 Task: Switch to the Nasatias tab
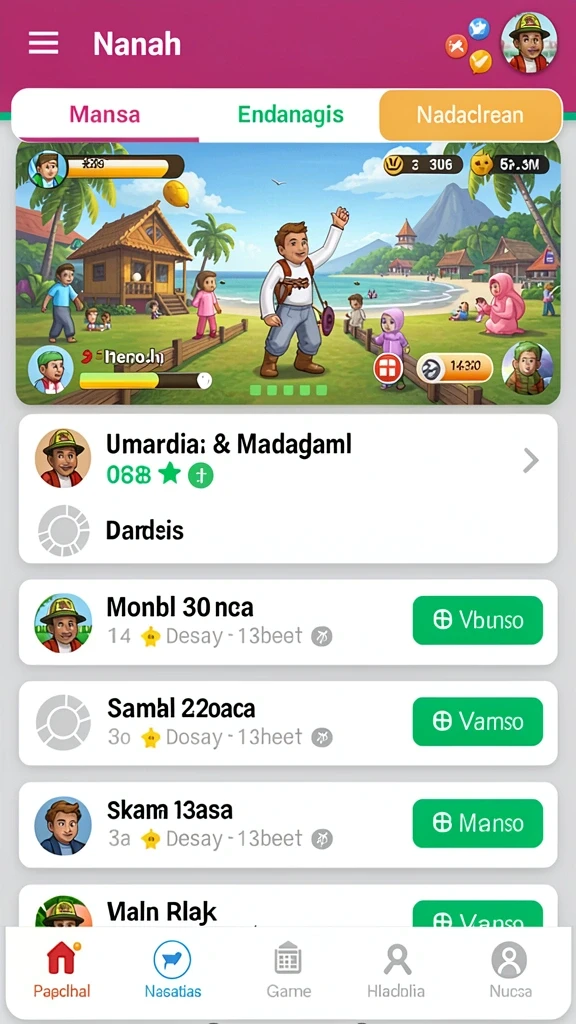[x=172, y=970]
